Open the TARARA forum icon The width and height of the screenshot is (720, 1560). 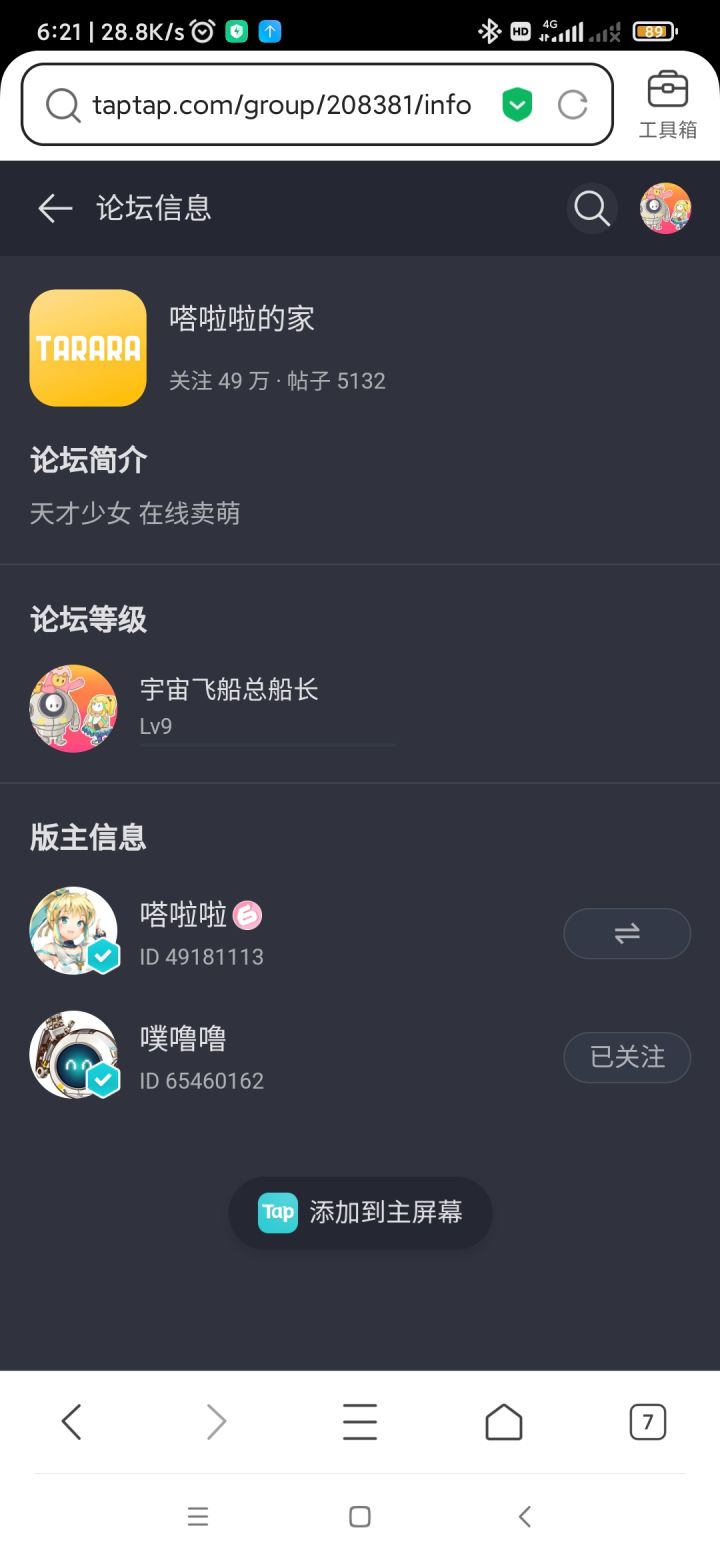point(88,348)
